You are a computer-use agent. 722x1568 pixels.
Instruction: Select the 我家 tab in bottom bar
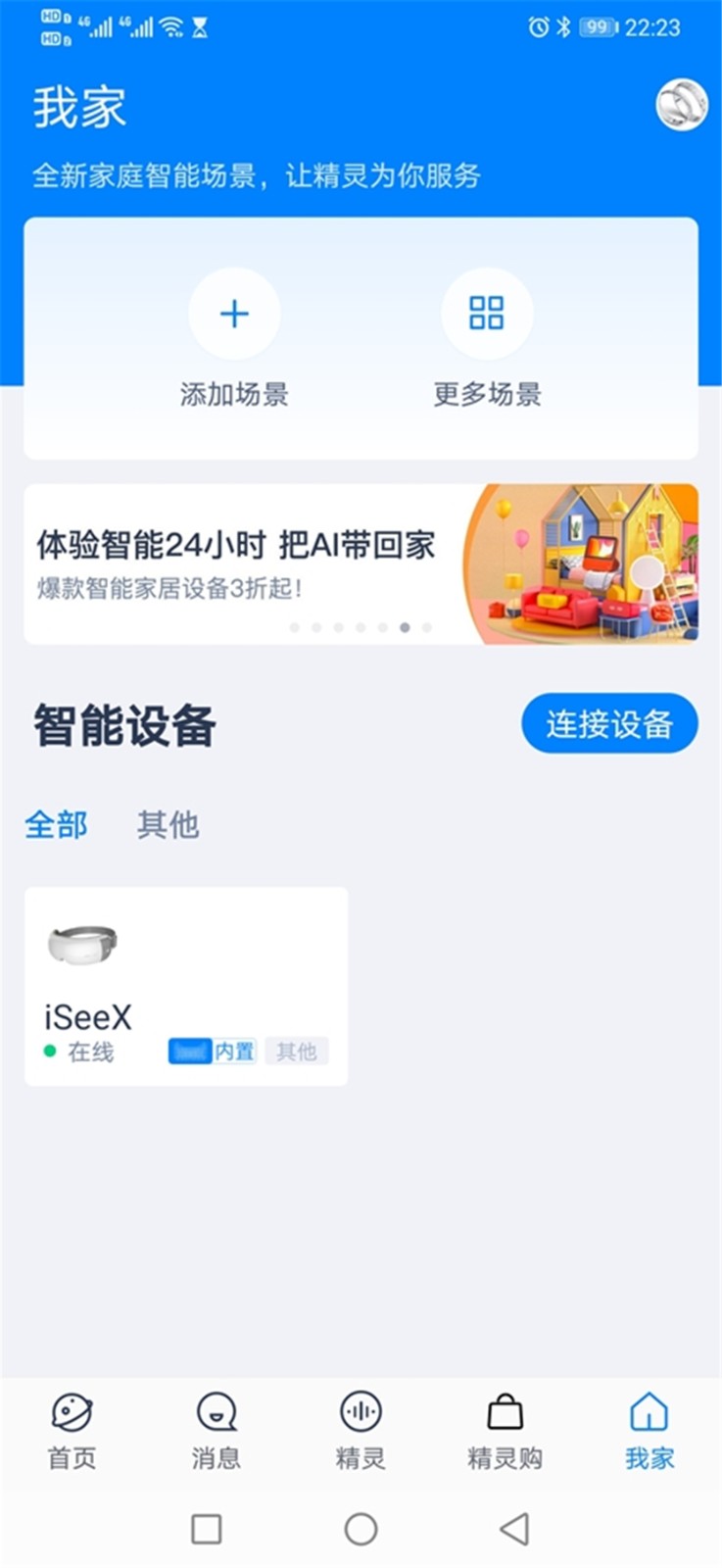click(x=650, y=1431)
